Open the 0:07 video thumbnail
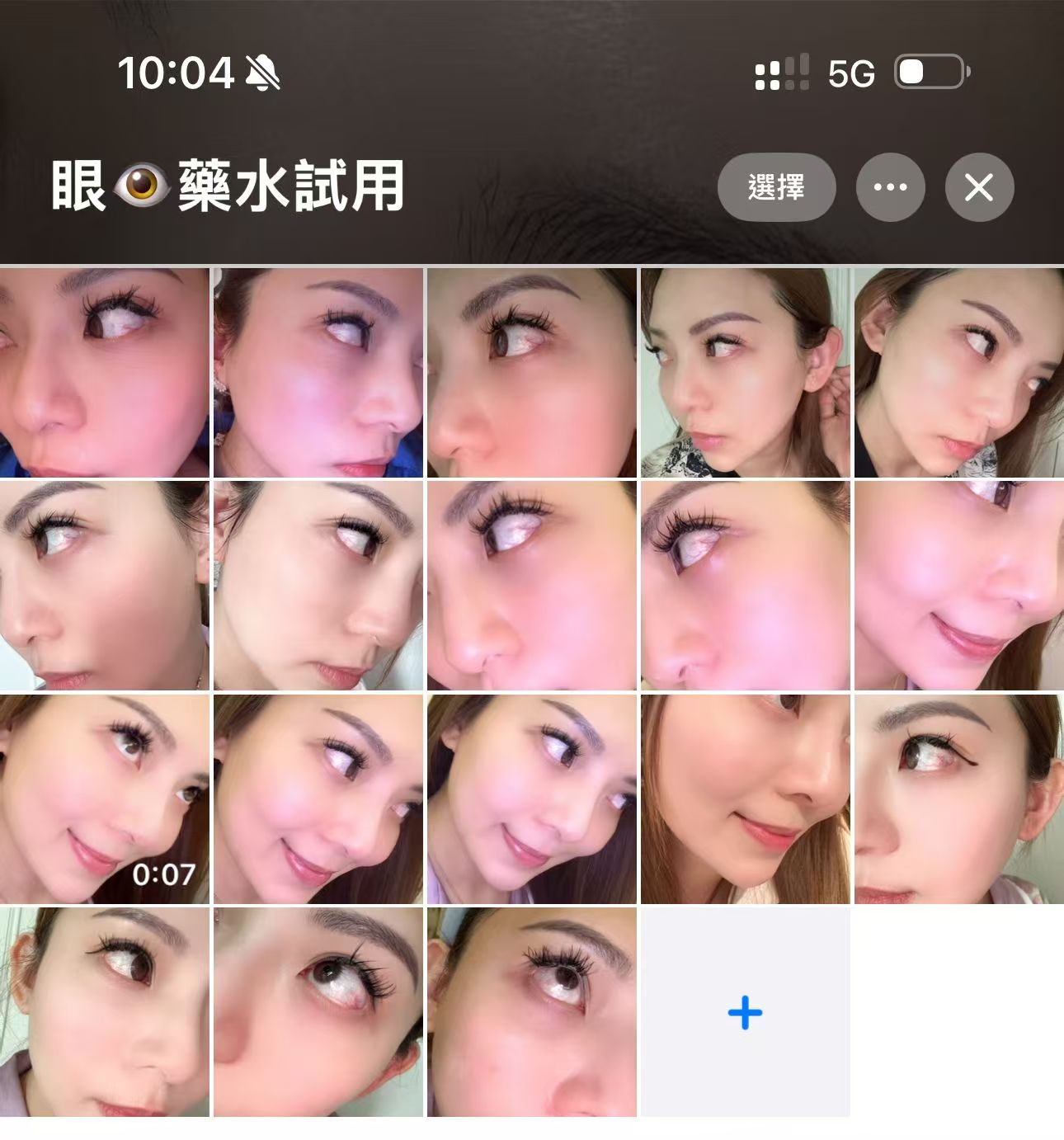 pyautogui.click(x=105, y=798)
